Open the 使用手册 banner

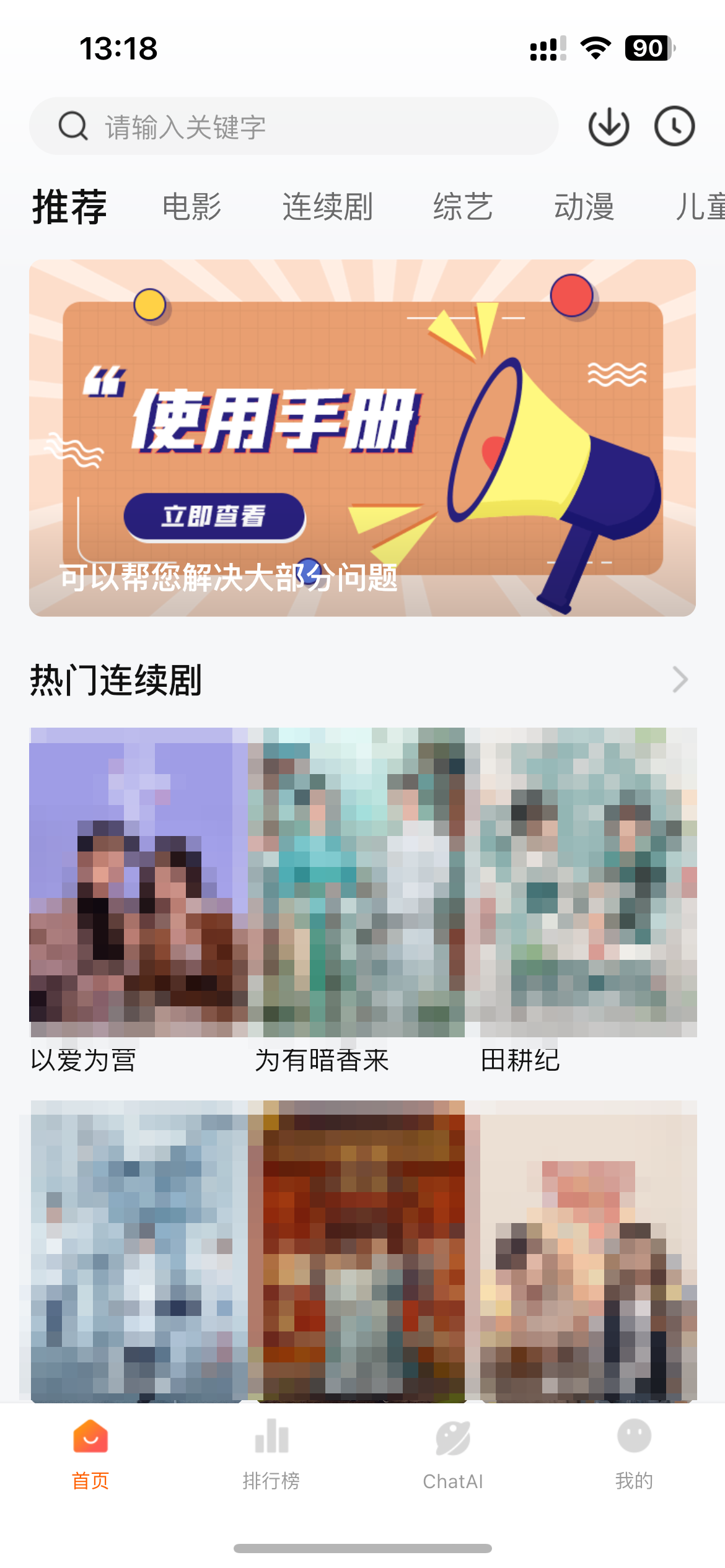pos(362,437)
